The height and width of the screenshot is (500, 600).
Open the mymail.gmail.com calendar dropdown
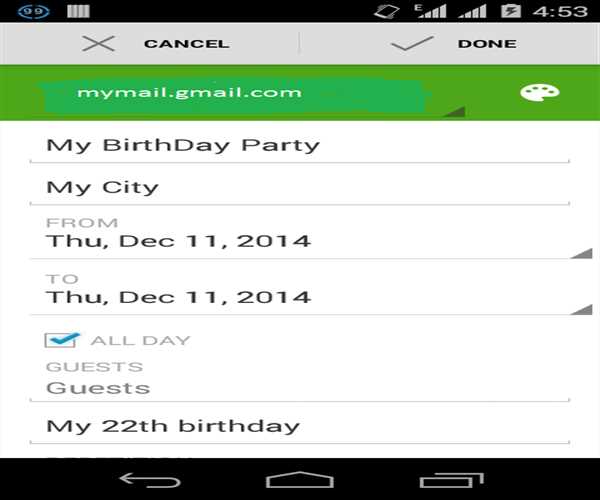coord(240,93)
